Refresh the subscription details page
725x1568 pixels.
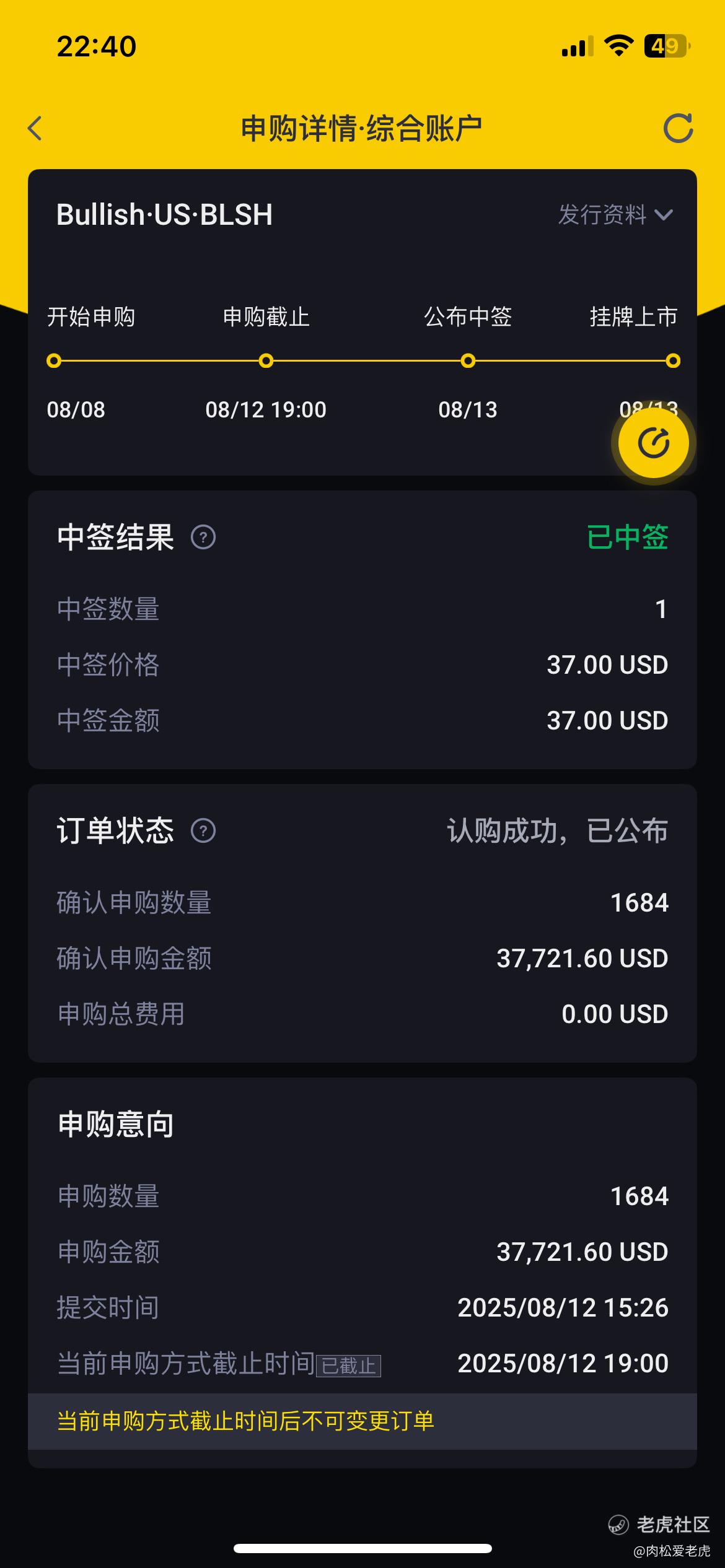(x=678, y=128)
